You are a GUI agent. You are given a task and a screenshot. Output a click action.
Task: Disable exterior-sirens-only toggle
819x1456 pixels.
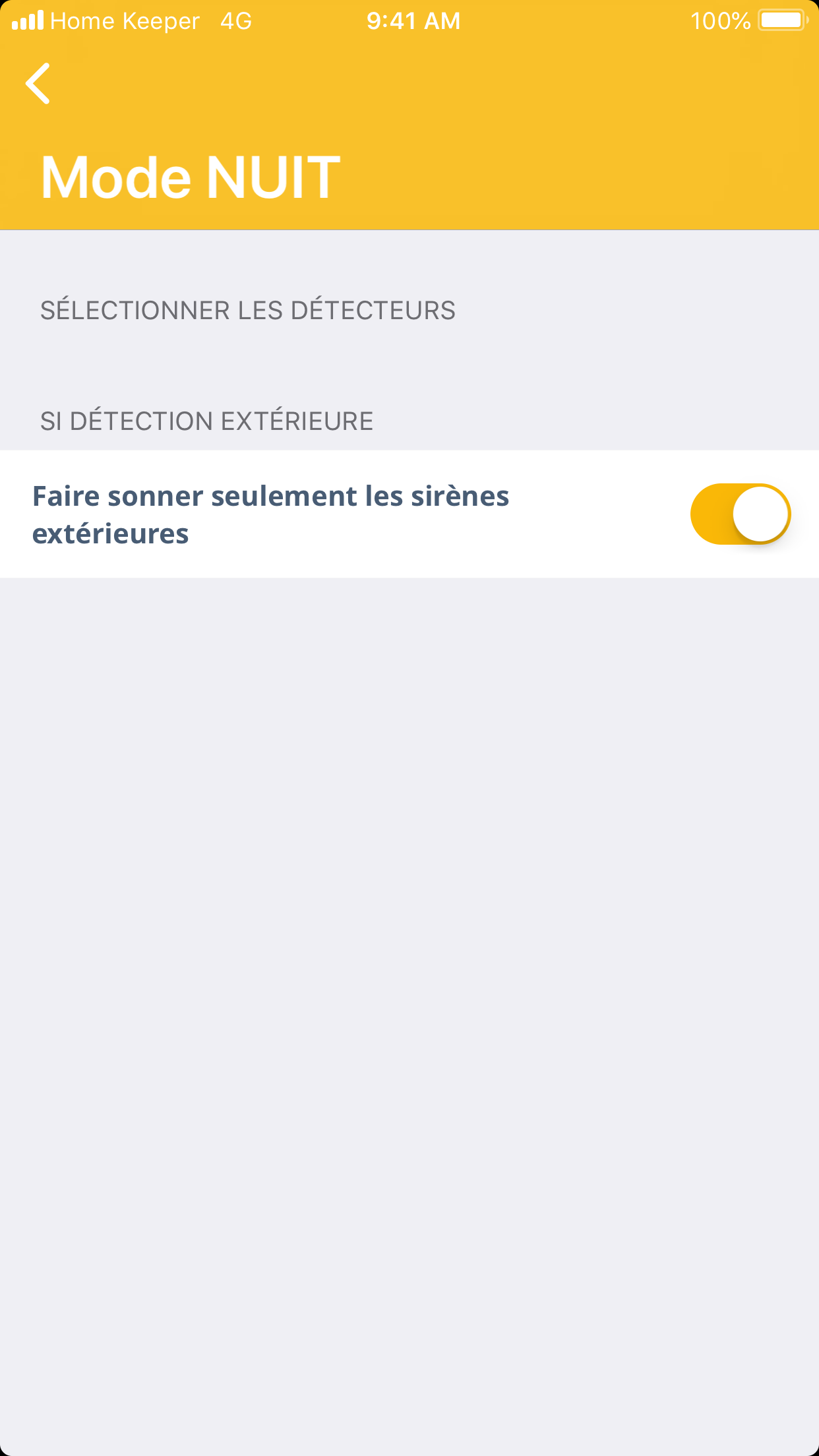(740, 514)
